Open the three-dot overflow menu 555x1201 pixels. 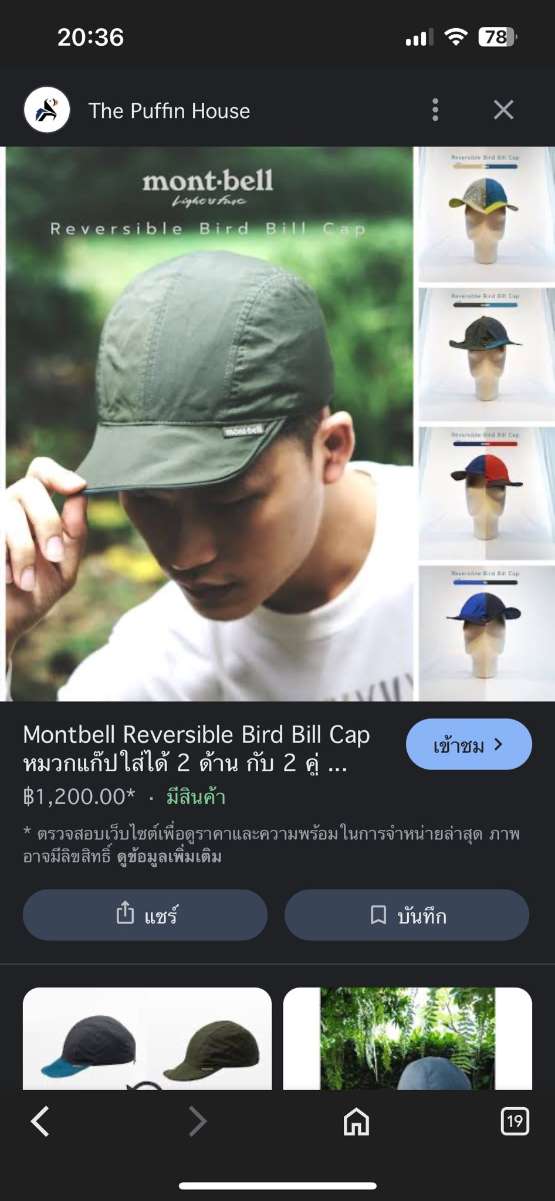click(435, 110)
